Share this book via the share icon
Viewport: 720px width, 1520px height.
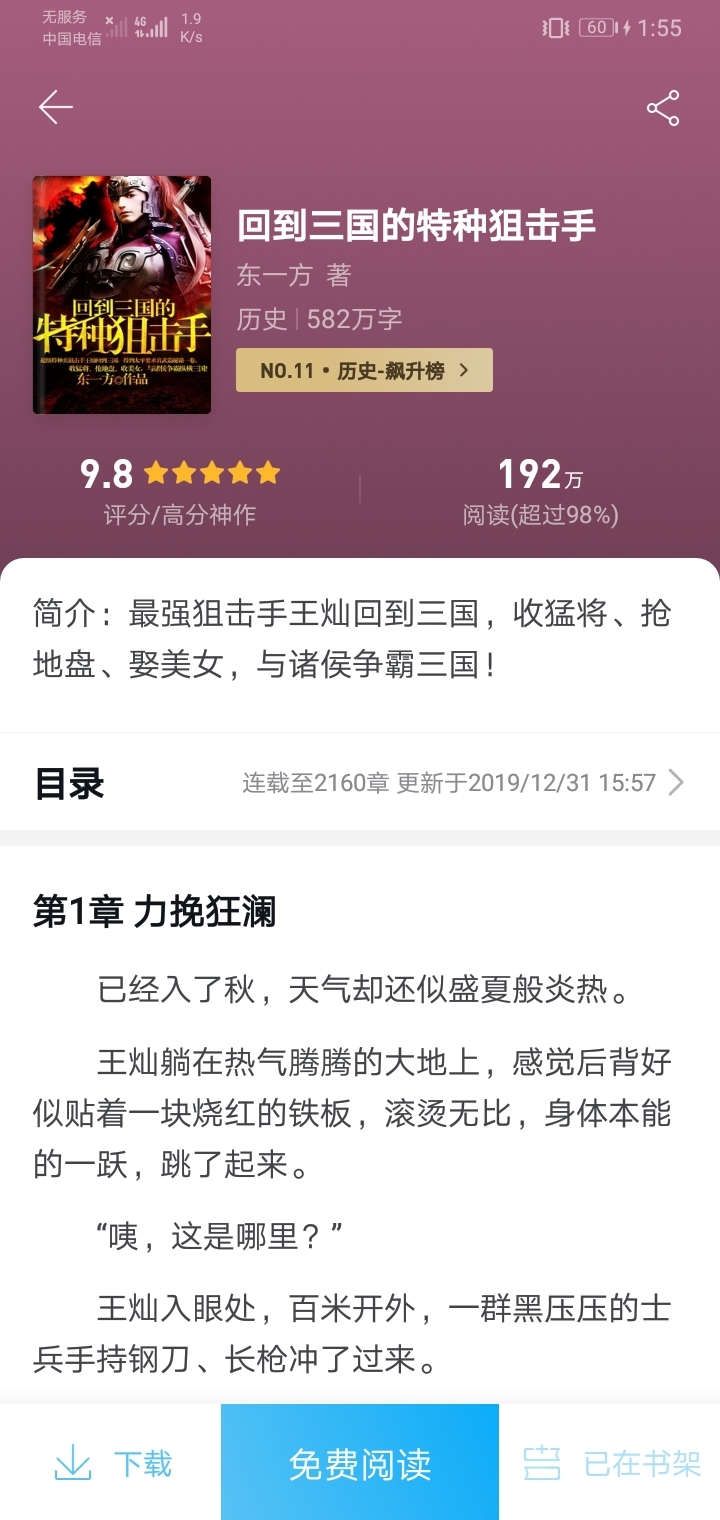click(663, 108)
